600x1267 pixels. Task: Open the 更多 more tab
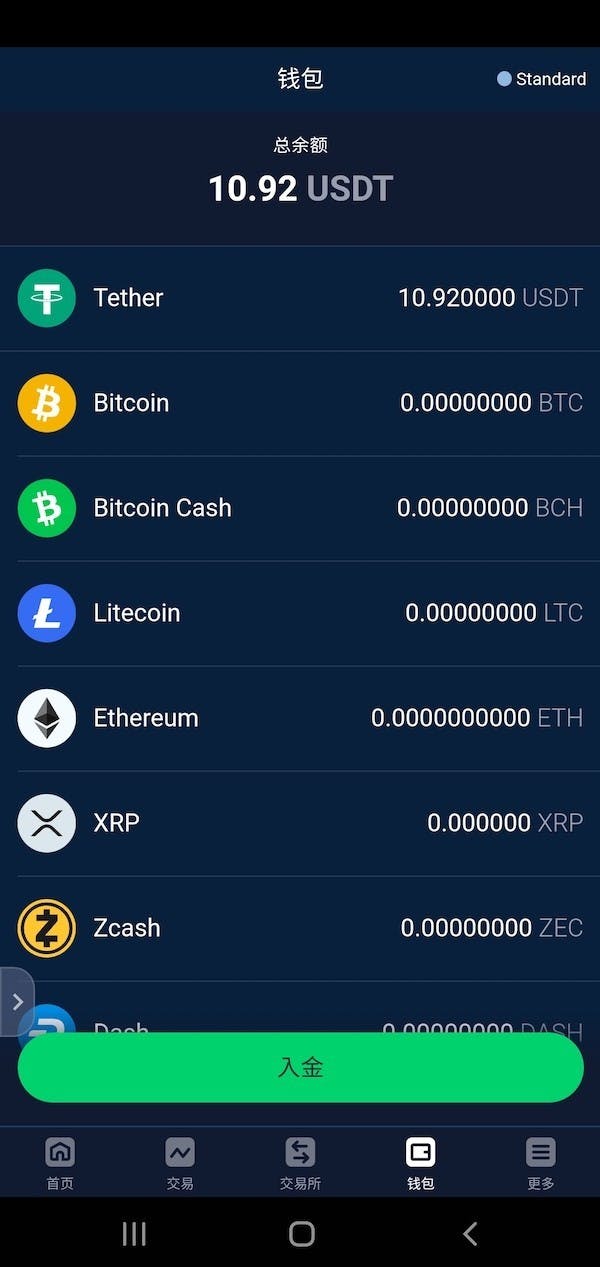(x=540, y=1163)
